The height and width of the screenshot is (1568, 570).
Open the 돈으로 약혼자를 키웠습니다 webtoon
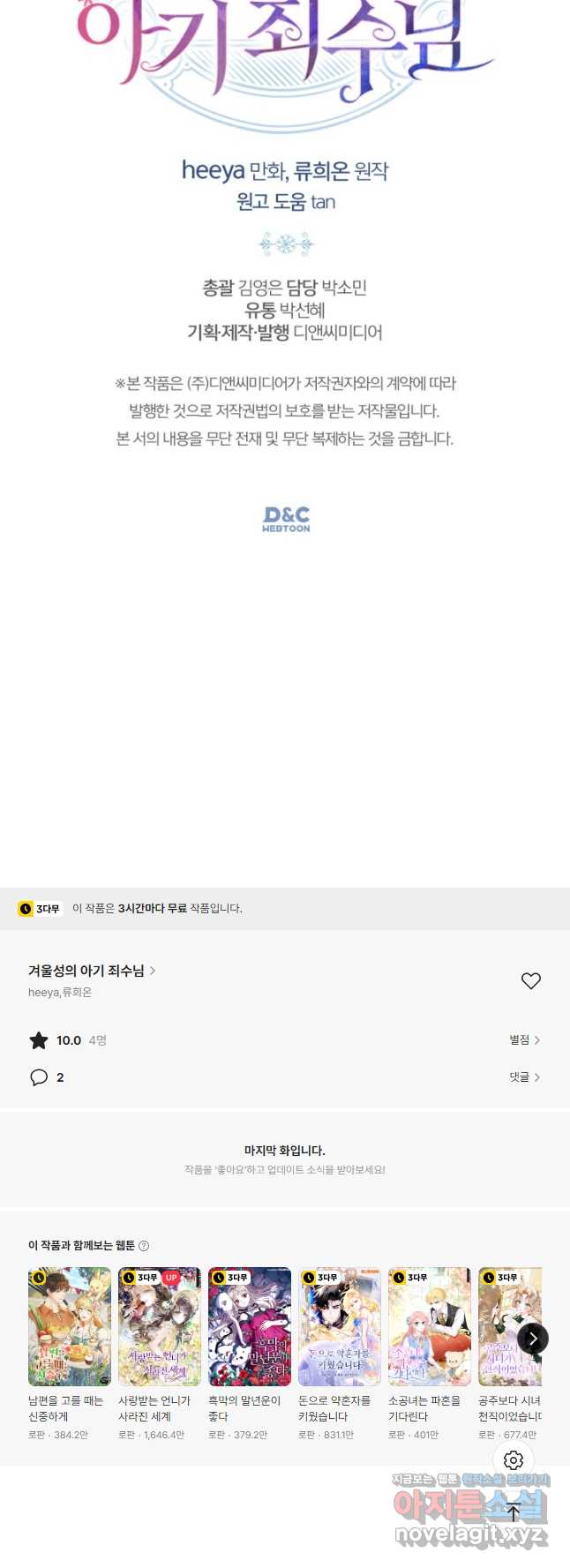(x=340, y=1327)
